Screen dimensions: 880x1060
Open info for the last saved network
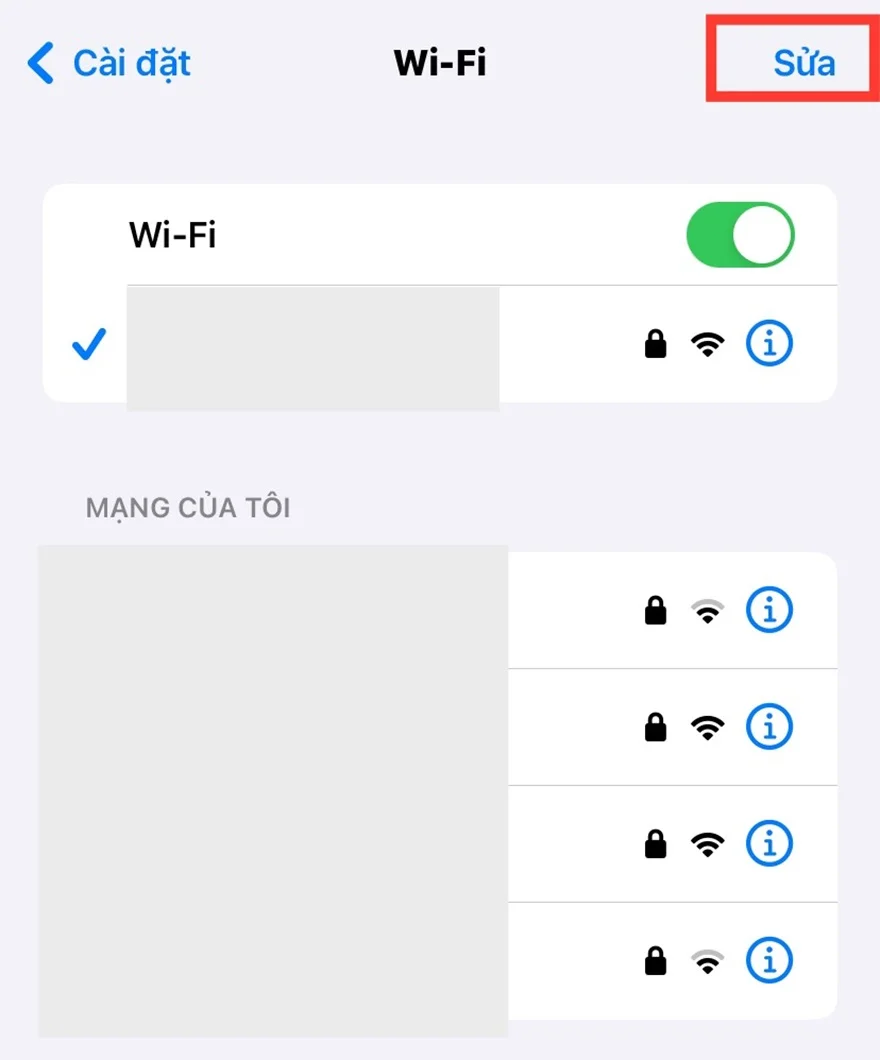coord(769,961)
